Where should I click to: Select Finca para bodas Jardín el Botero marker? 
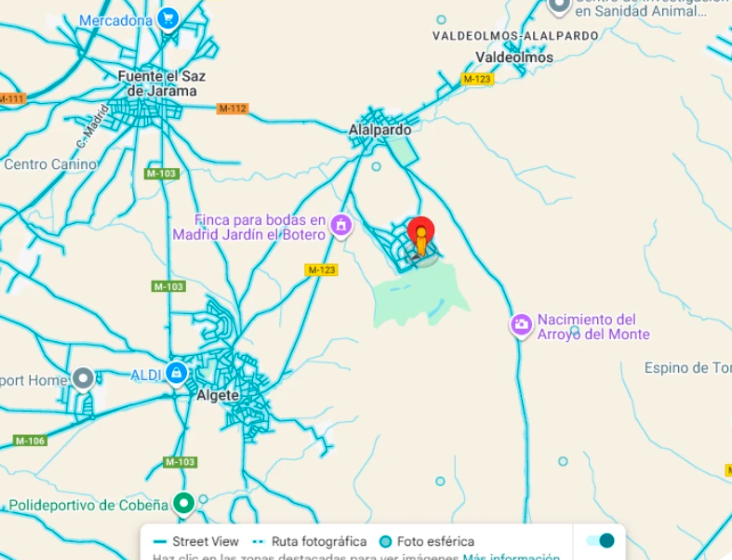coord(342,226)
